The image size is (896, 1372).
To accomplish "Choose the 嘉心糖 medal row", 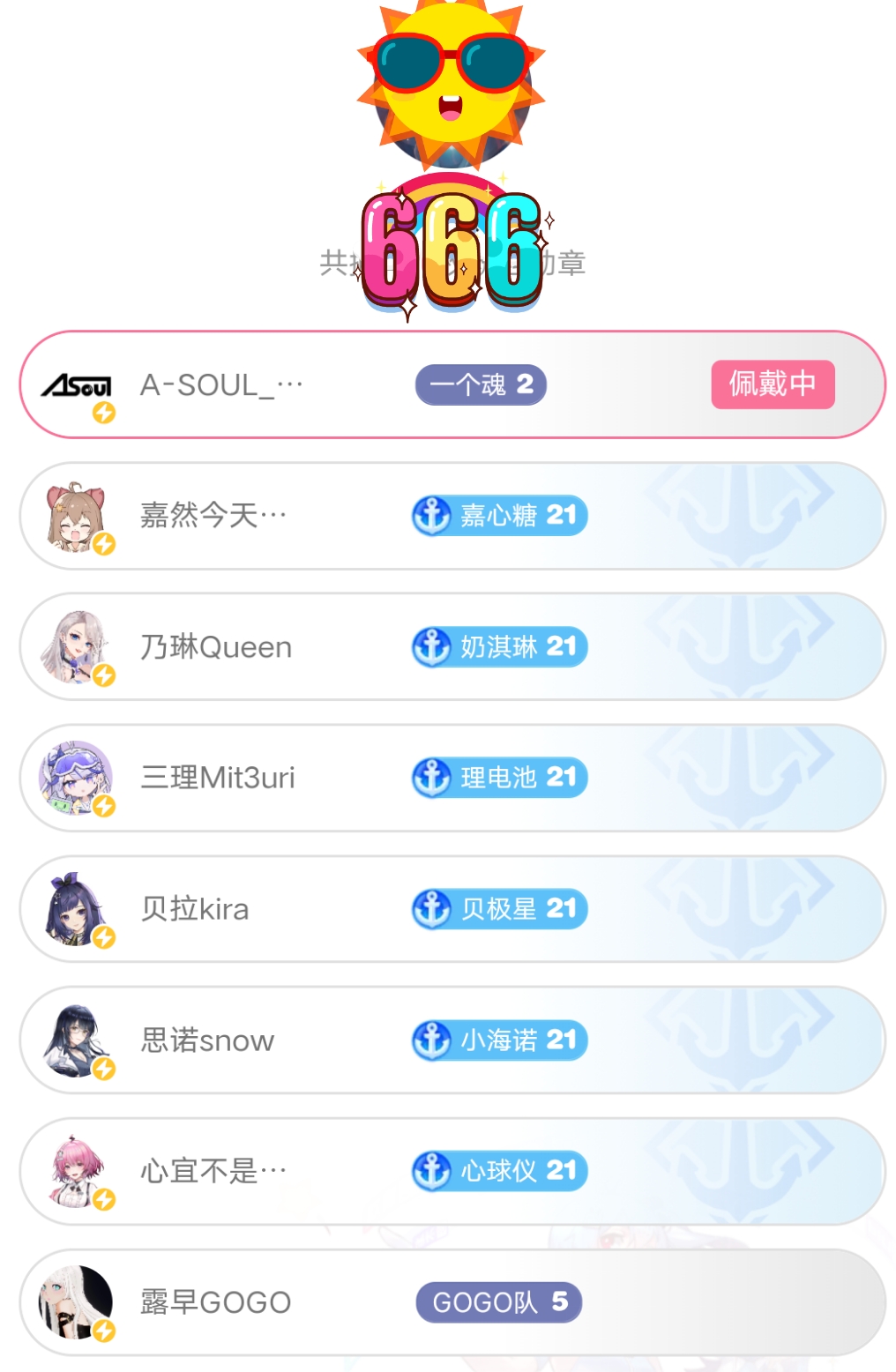I will point(452,516).
